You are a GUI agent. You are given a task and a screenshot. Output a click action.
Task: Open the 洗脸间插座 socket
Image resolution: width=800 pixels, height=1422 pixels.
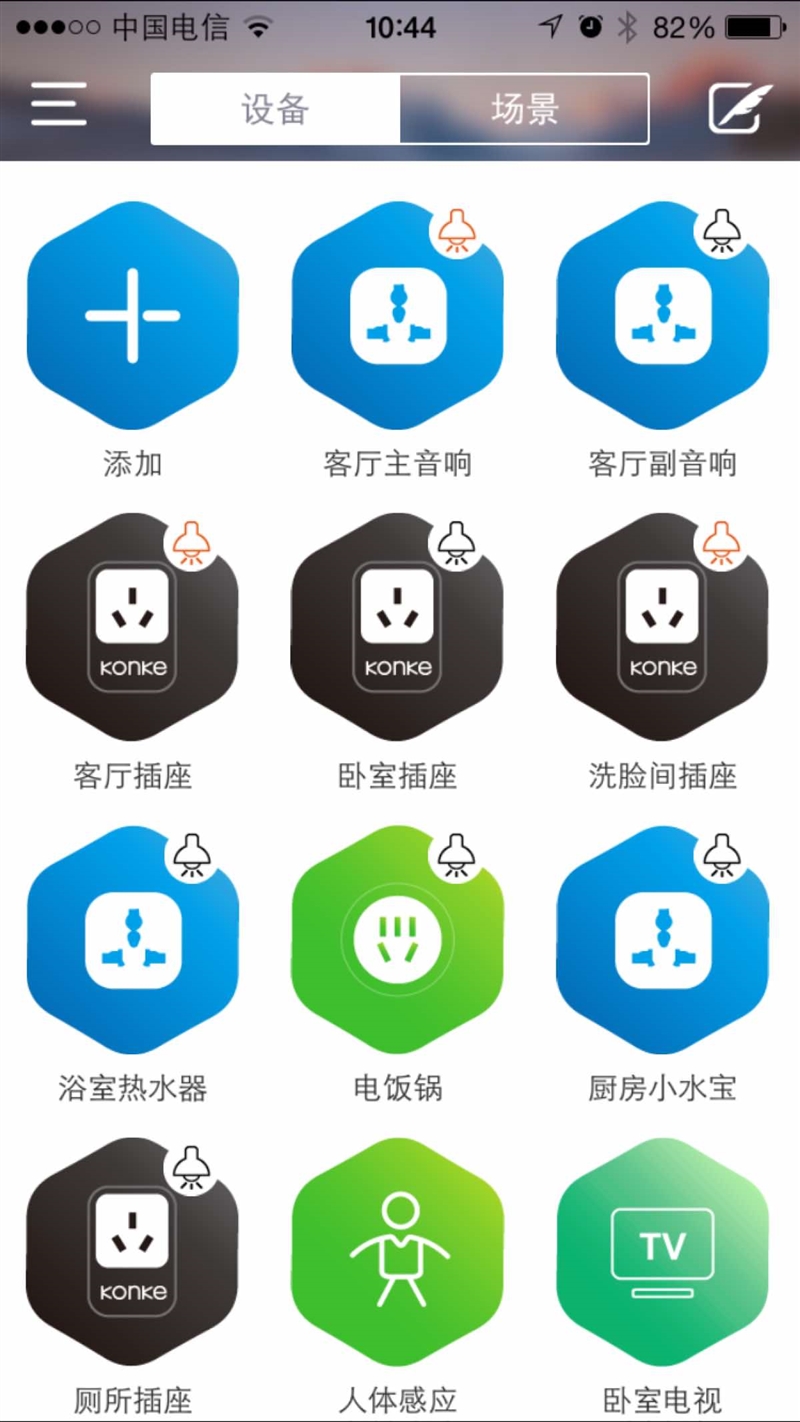click(662, 627)
